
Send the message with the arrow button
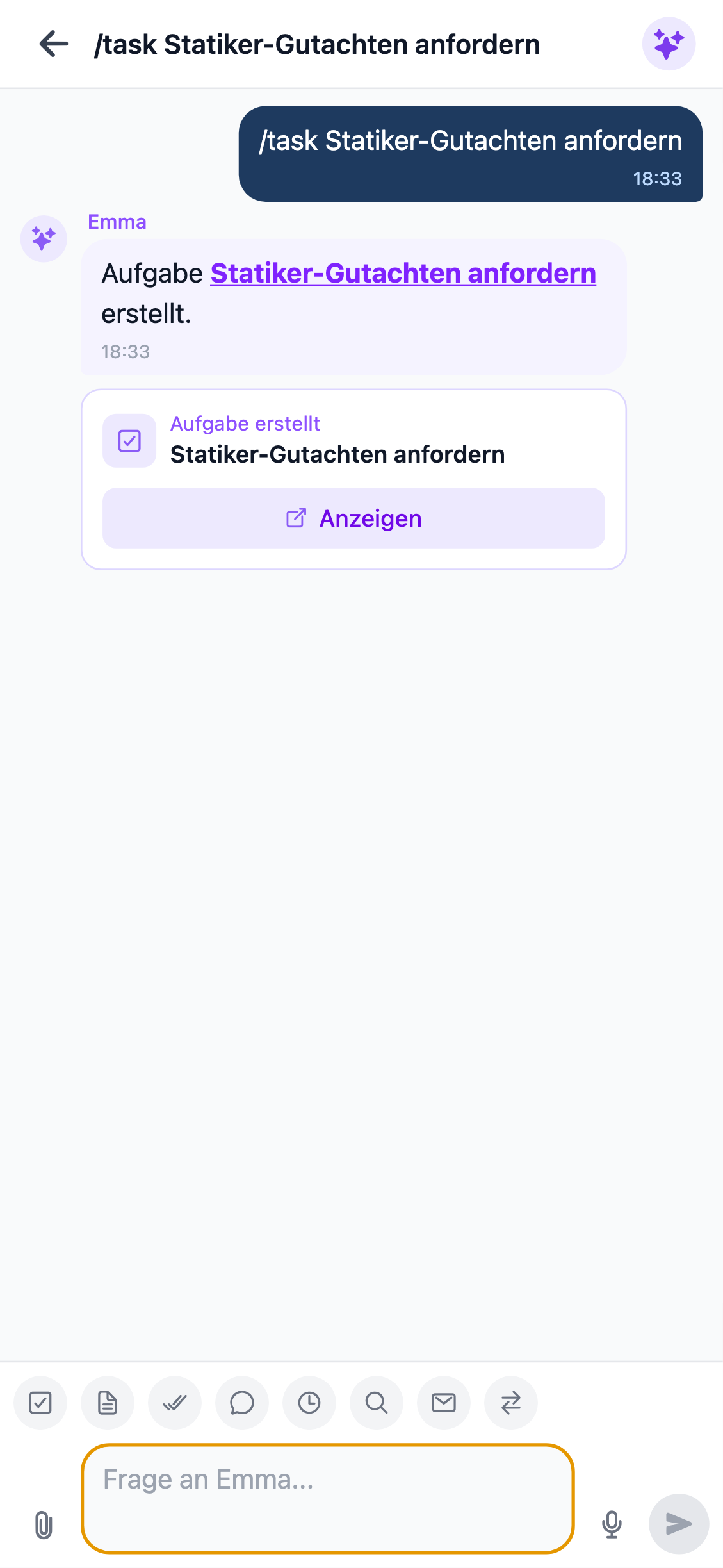pyautogui.click(x=679, y=1524)
